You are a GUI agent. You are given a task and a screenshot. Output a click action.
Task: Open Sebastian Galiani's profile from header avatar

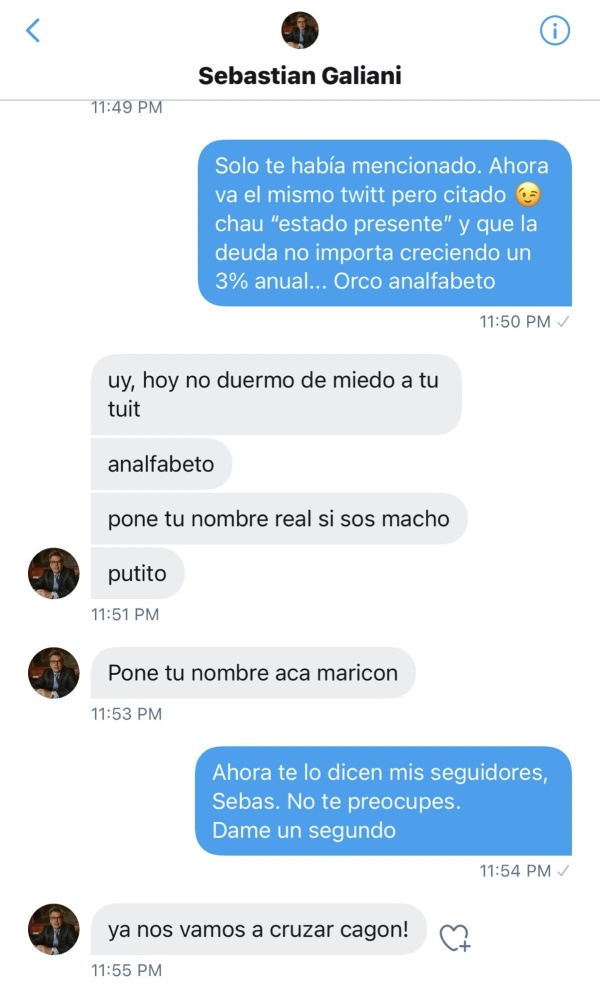point(300,31)
